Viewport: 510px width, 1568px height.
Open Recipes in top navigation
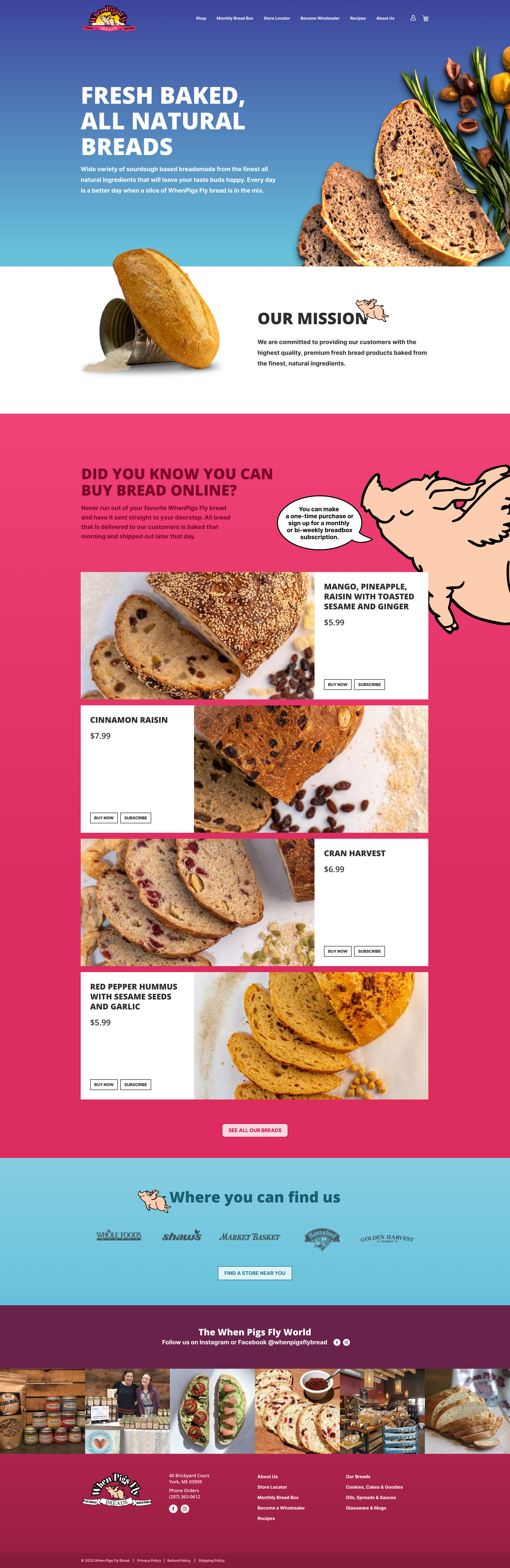[x=358, y=18]
